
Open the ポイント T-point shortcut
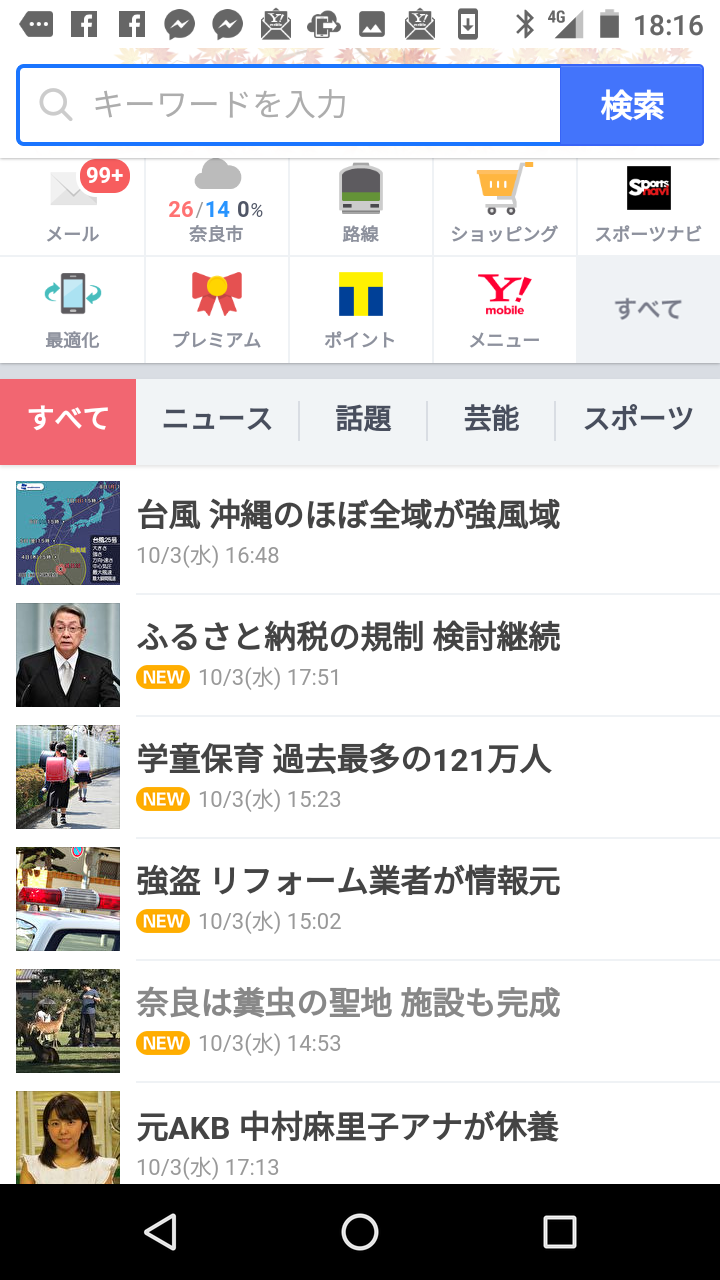tap(360, 310)
